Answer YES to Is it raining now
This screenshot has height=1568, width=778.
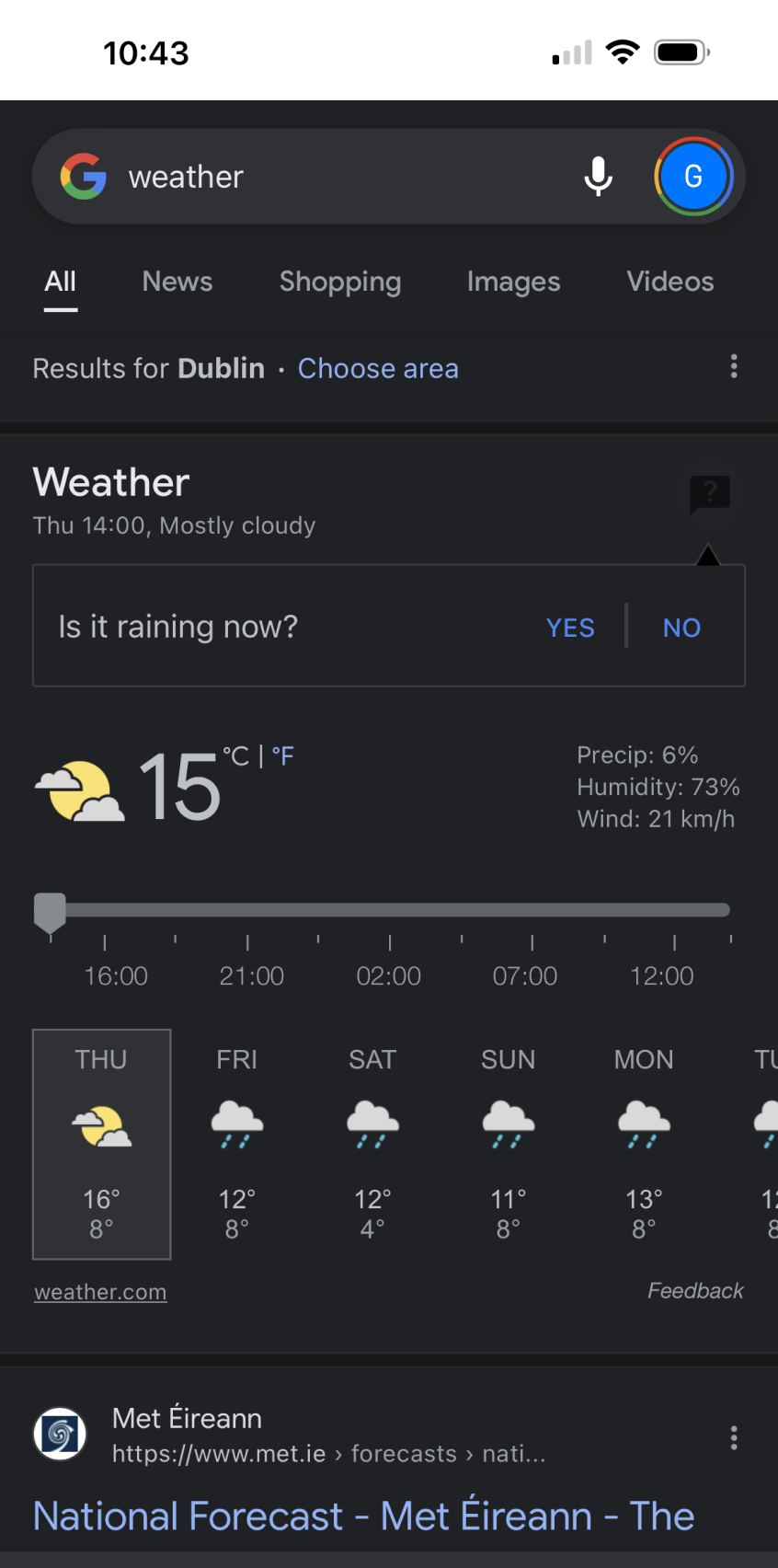[570, 628]
